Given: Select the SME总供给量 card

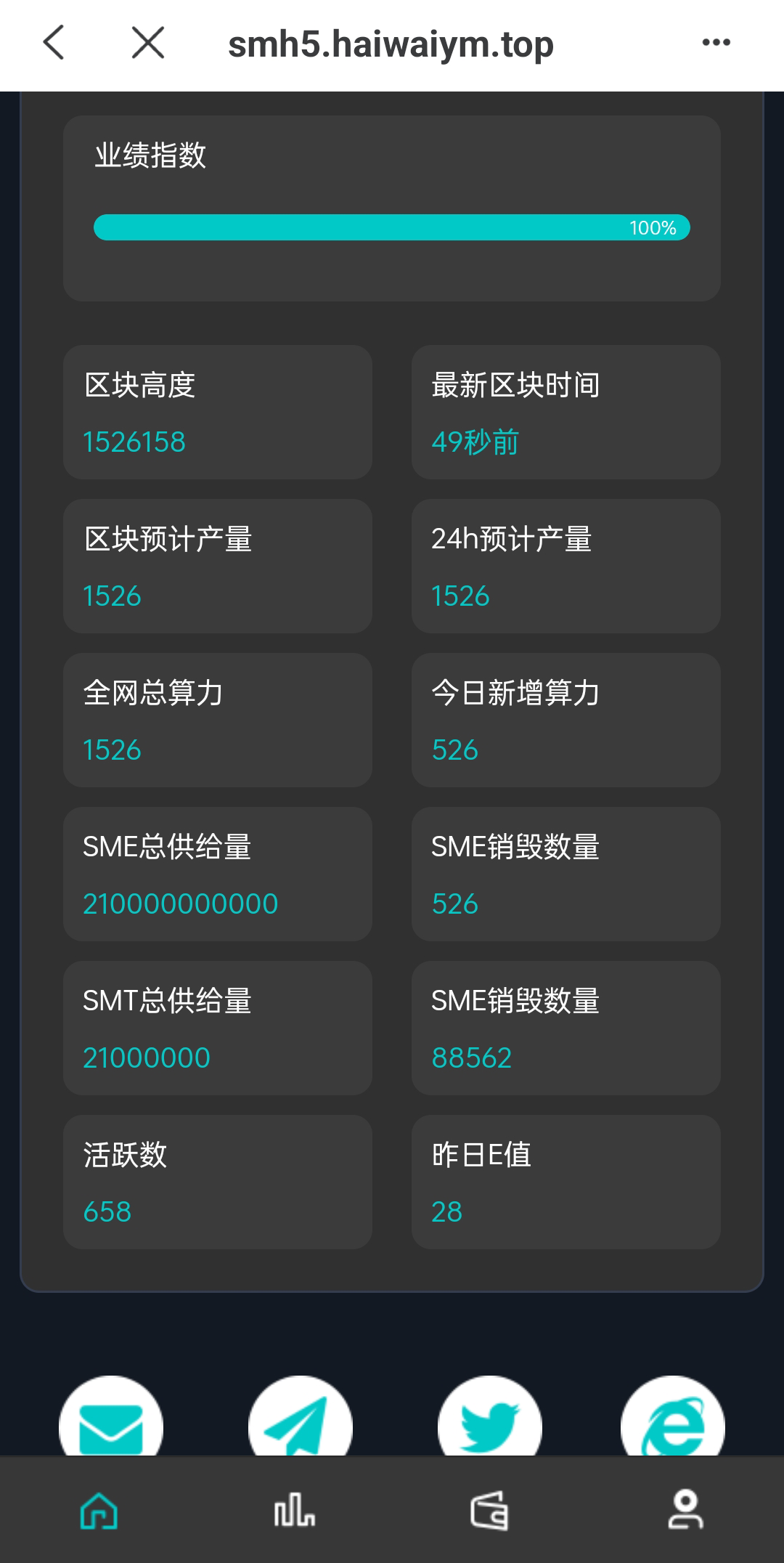Looking at the screenshot, I should pos(217,874).
